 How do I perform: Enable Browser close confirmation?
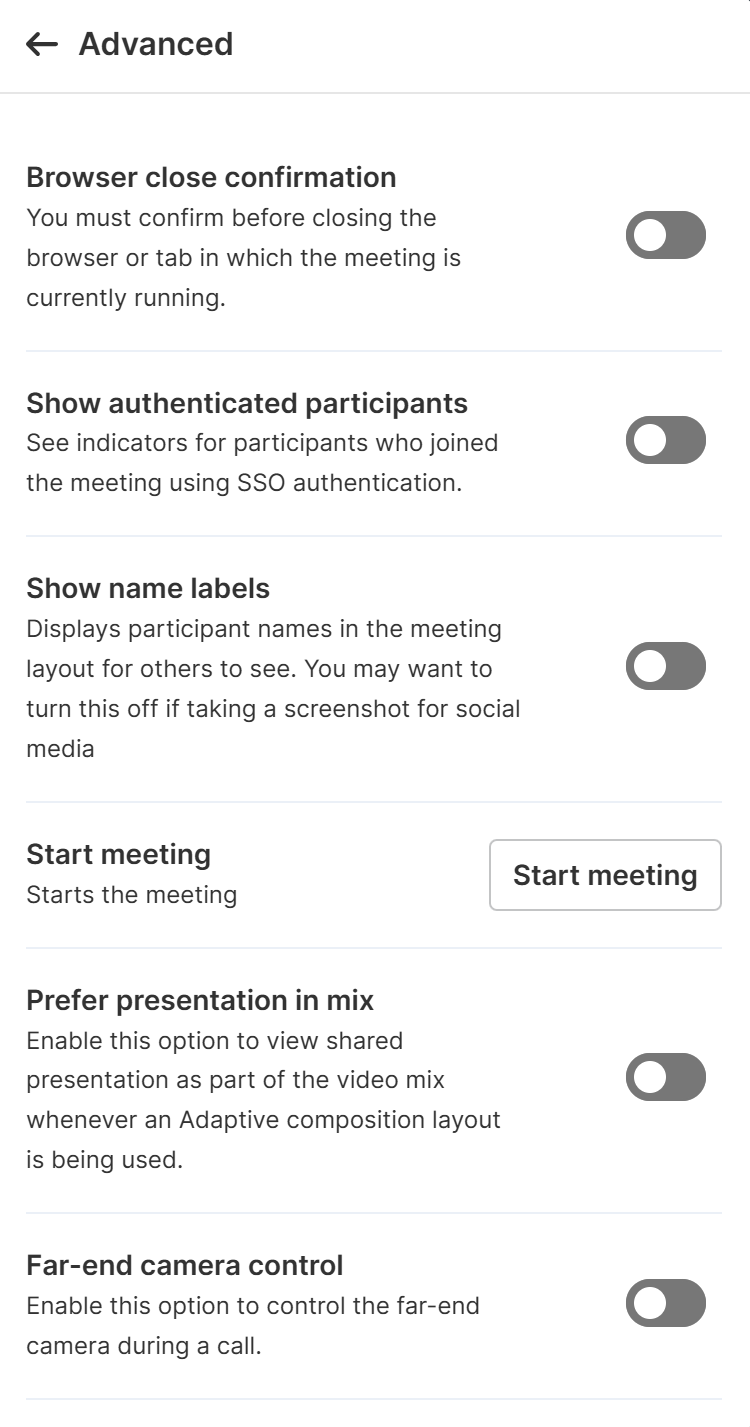[666, 235]
